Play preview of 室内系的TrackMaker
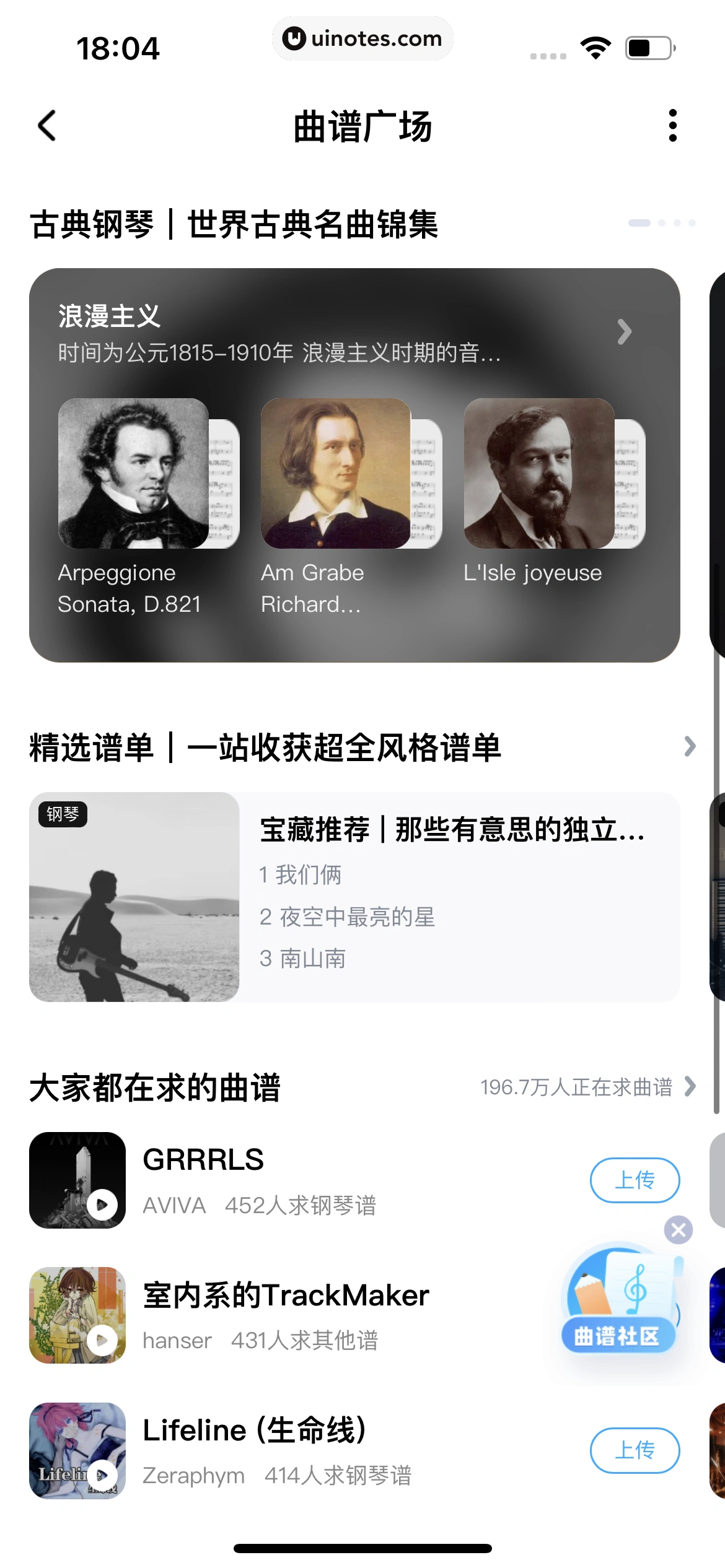The width and height of the screenshot is (725, 1568). [x=102, y=1340]
